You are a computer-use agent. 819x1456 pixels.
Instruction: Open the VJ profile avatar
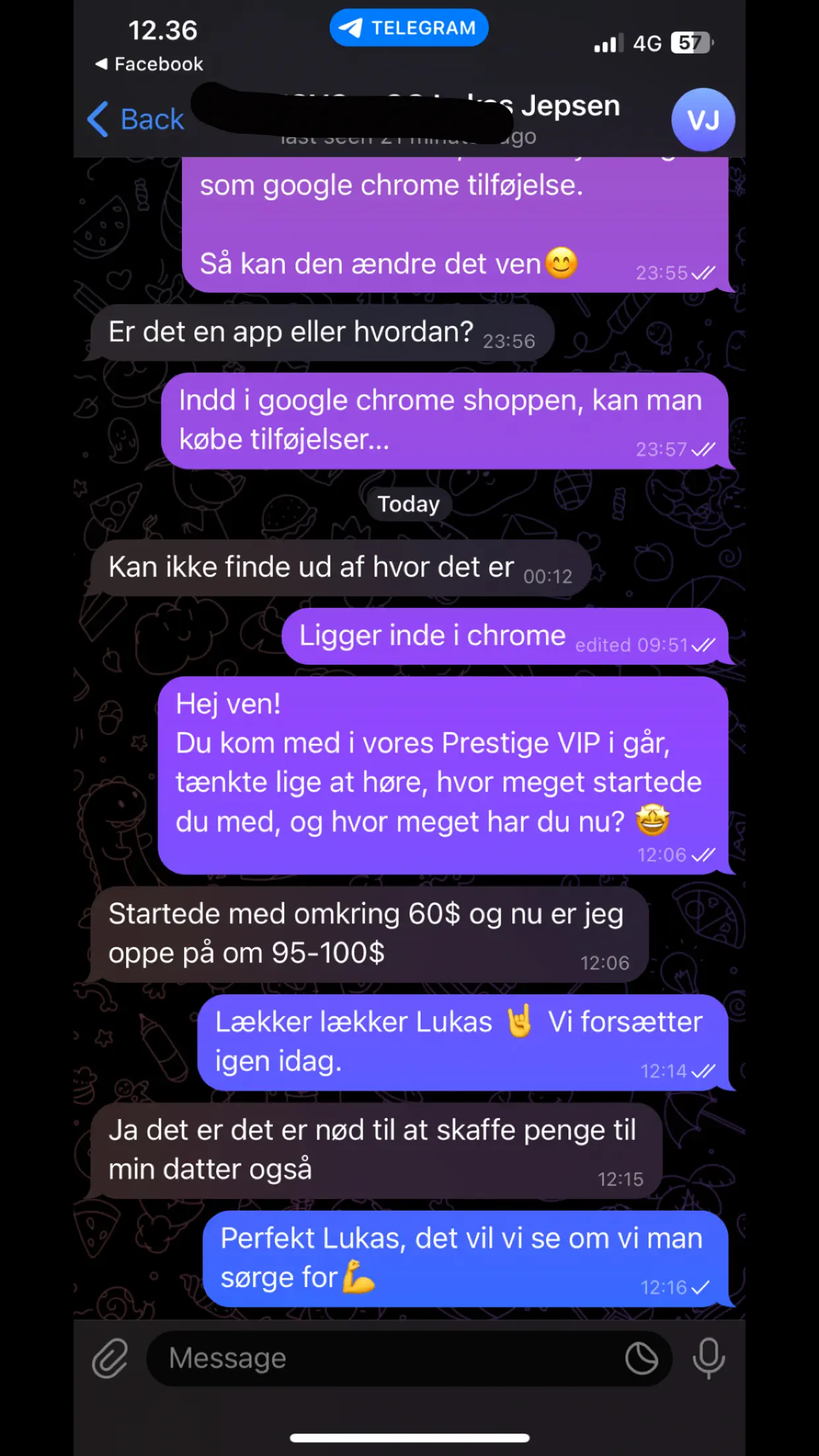point(702,120)
